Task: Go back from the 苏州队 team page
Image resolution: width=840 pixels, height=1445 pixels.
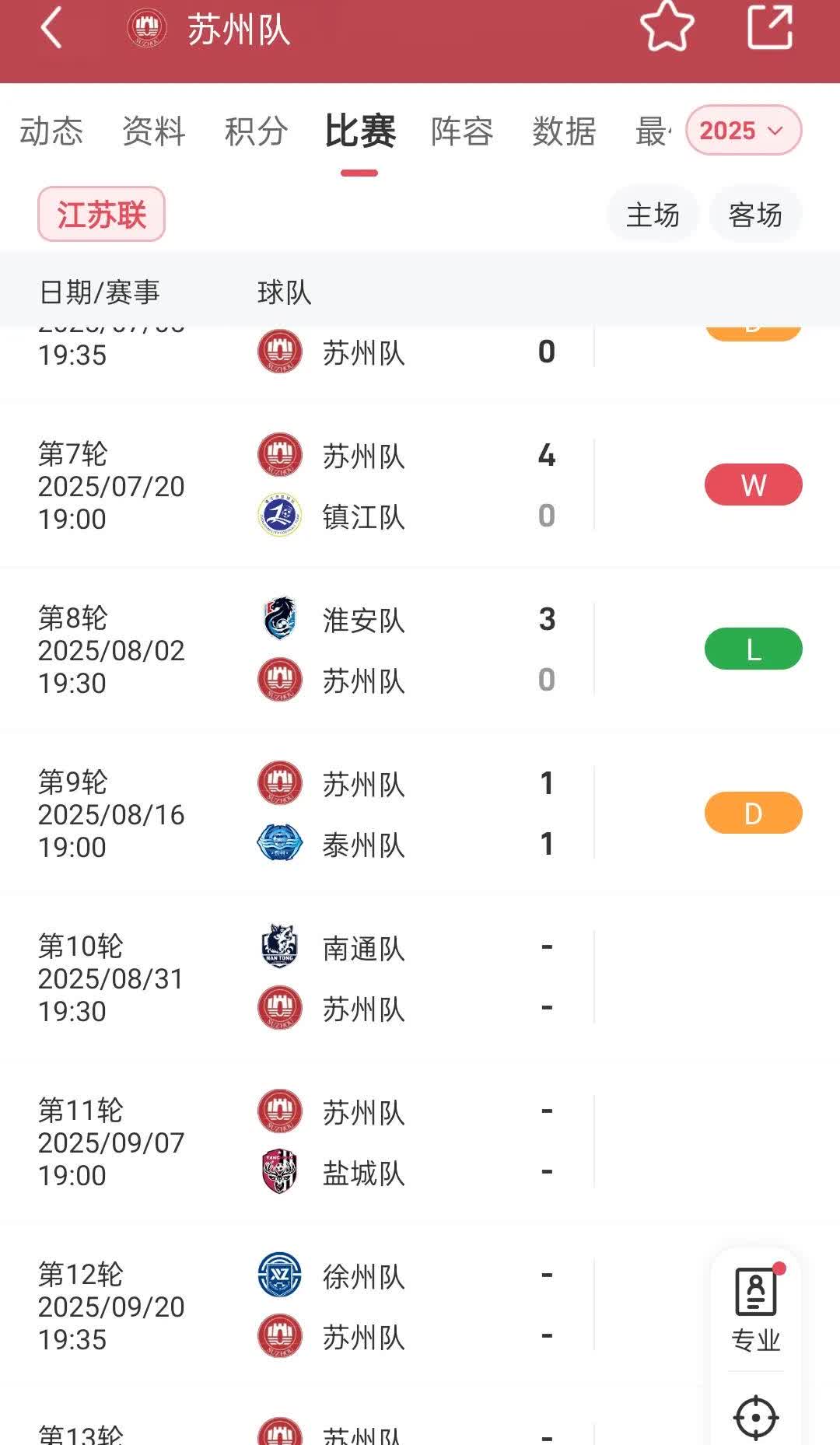Action: (x=51, y=30)
